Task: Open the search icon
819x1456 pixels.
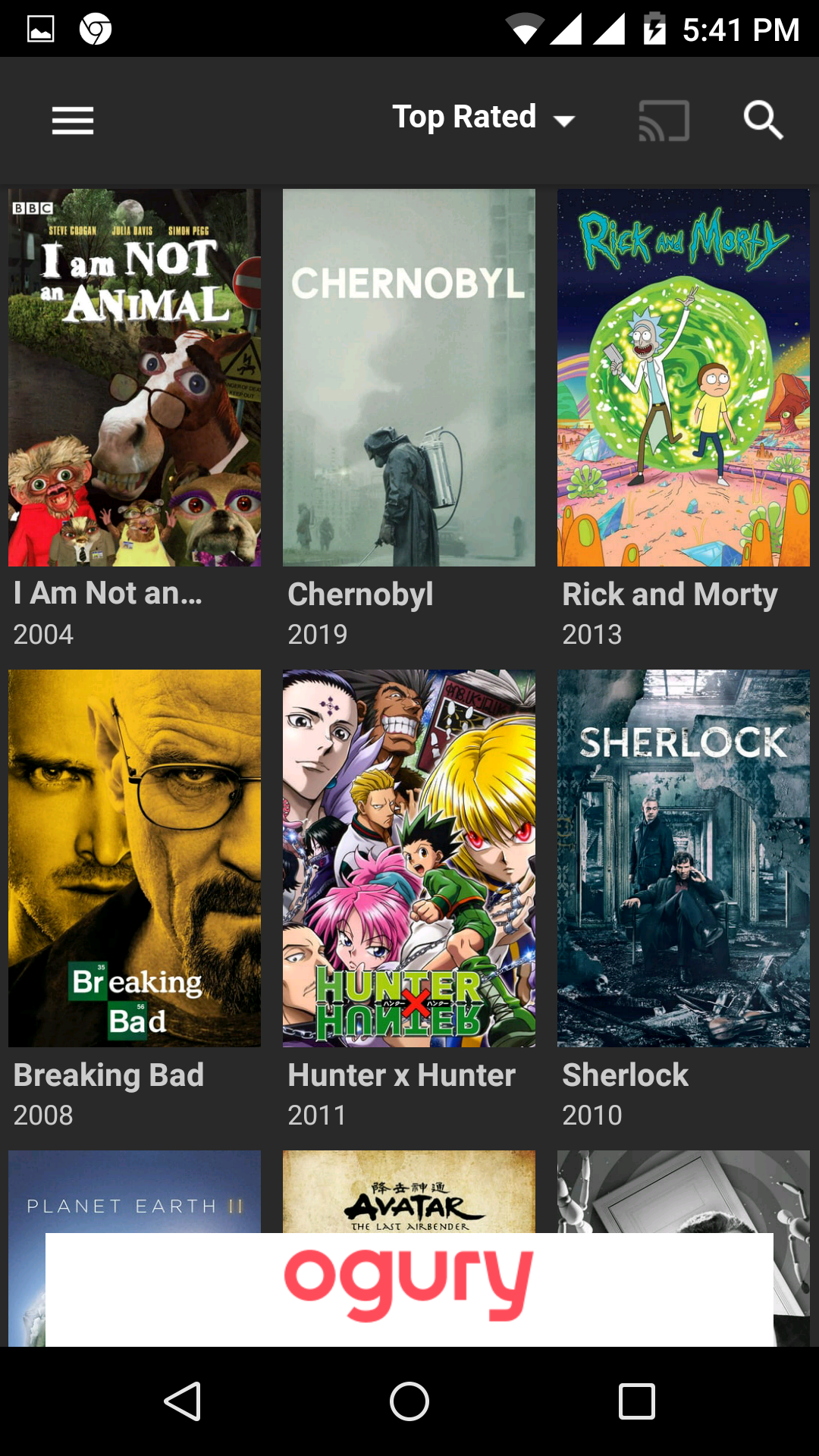Action: pos(762,121)
